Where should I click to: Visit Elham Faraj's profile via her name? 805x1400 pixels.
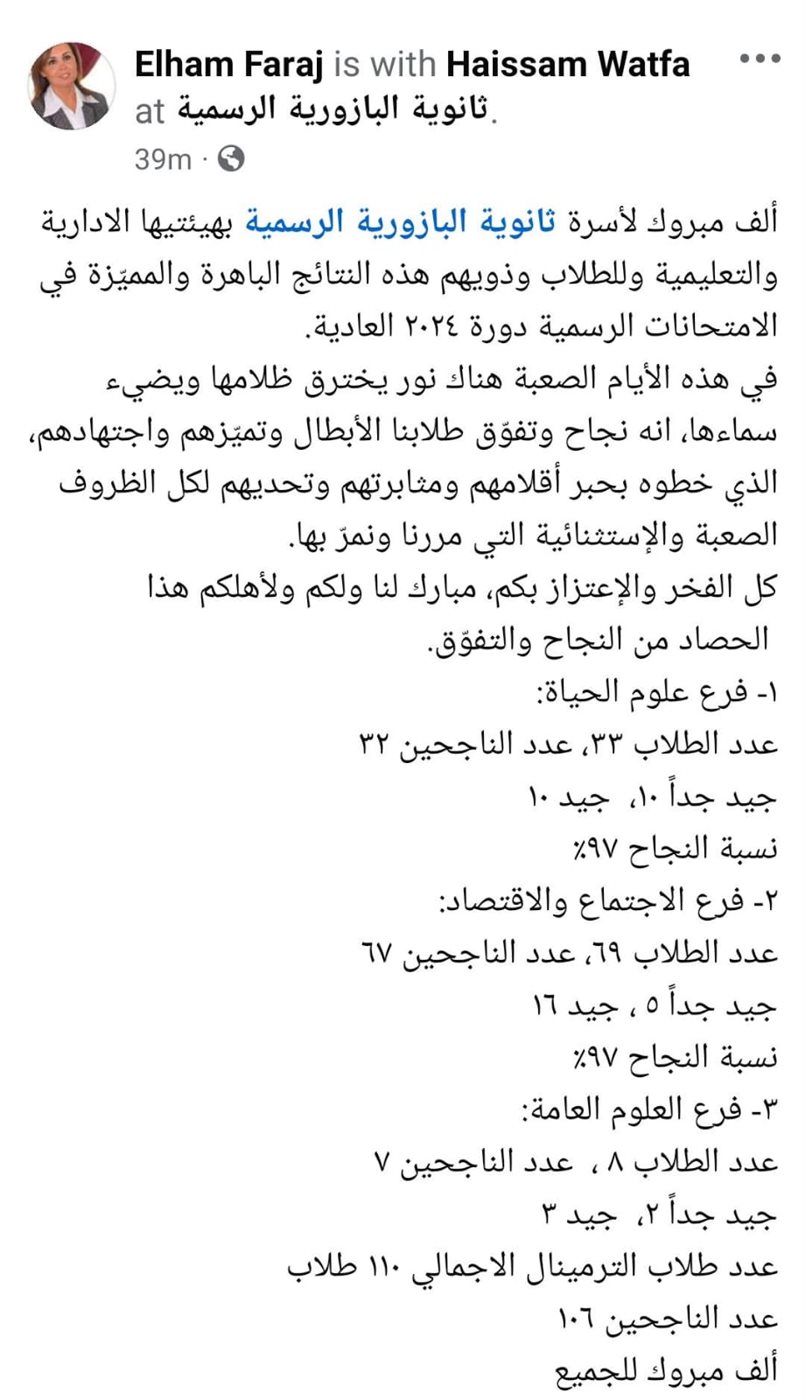pos(230,66)
